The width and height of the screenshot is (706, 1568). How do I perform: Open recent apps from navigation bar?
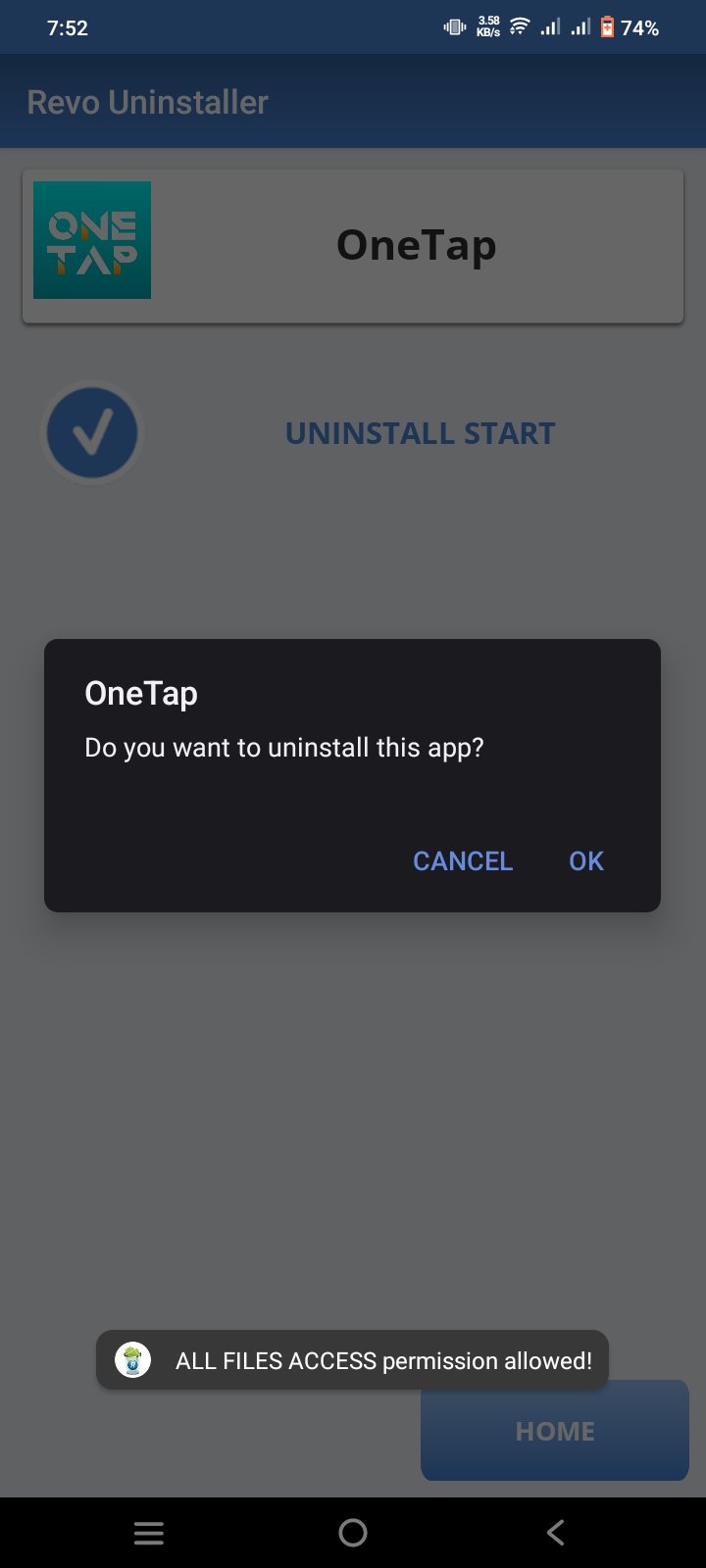(149, 1533)
